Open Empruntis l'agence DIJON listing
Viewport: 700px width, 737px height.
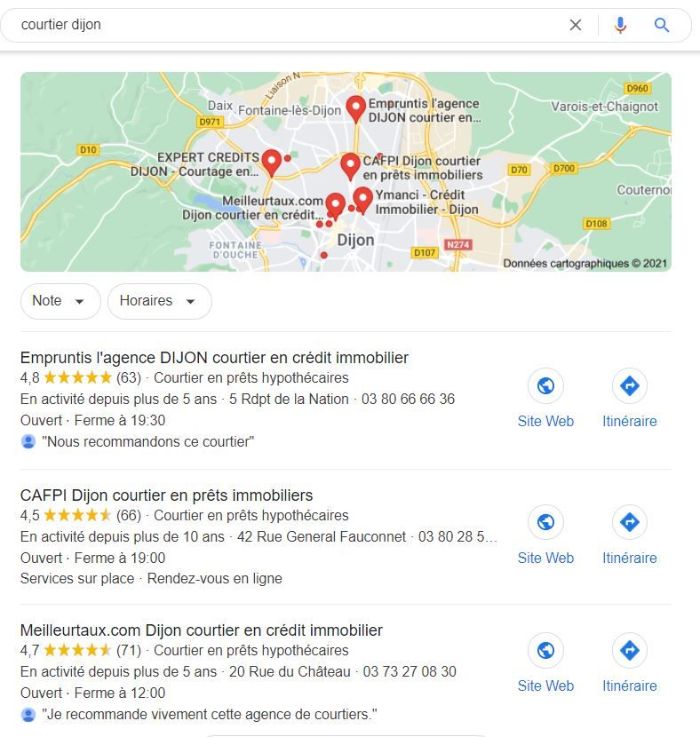[214, 358]
